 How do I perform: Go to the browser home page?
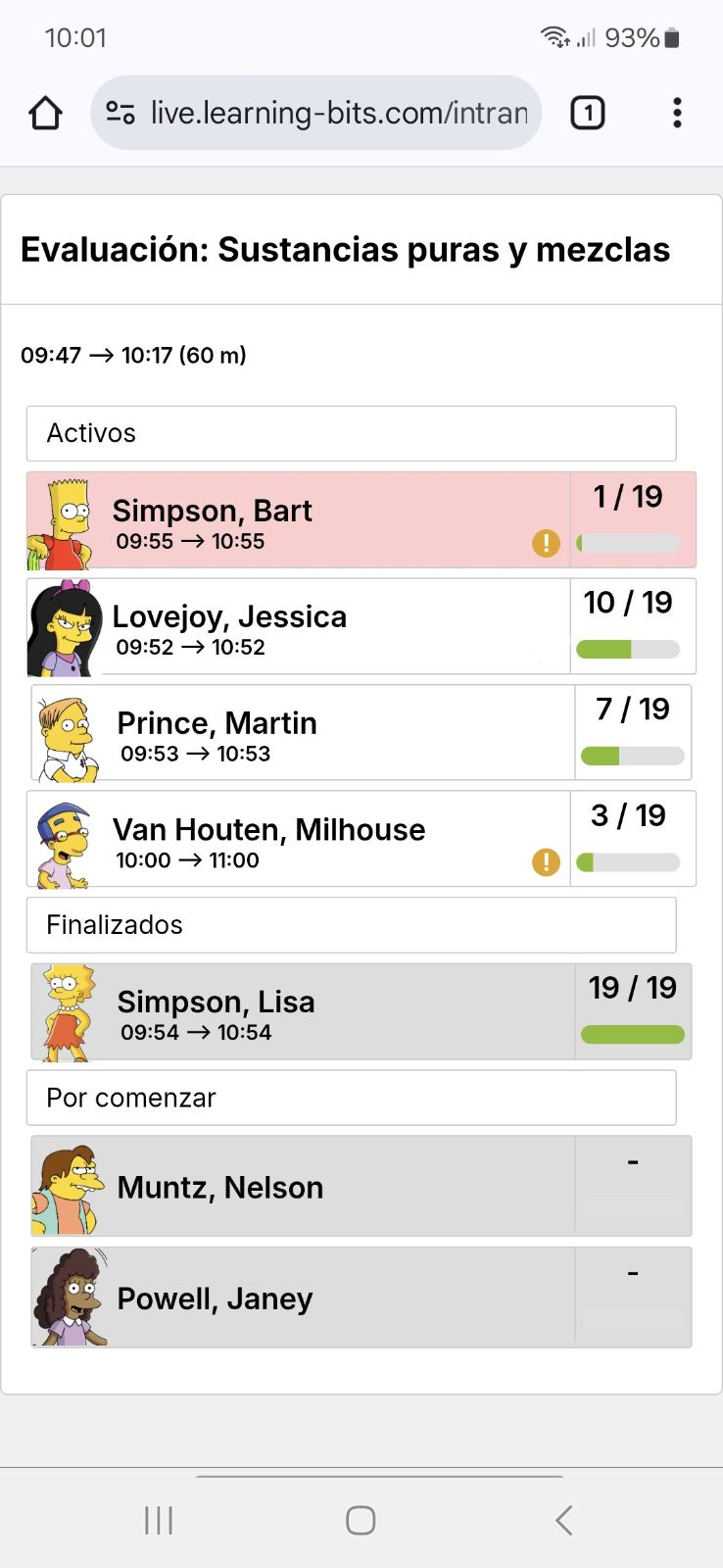pos(46,114)
